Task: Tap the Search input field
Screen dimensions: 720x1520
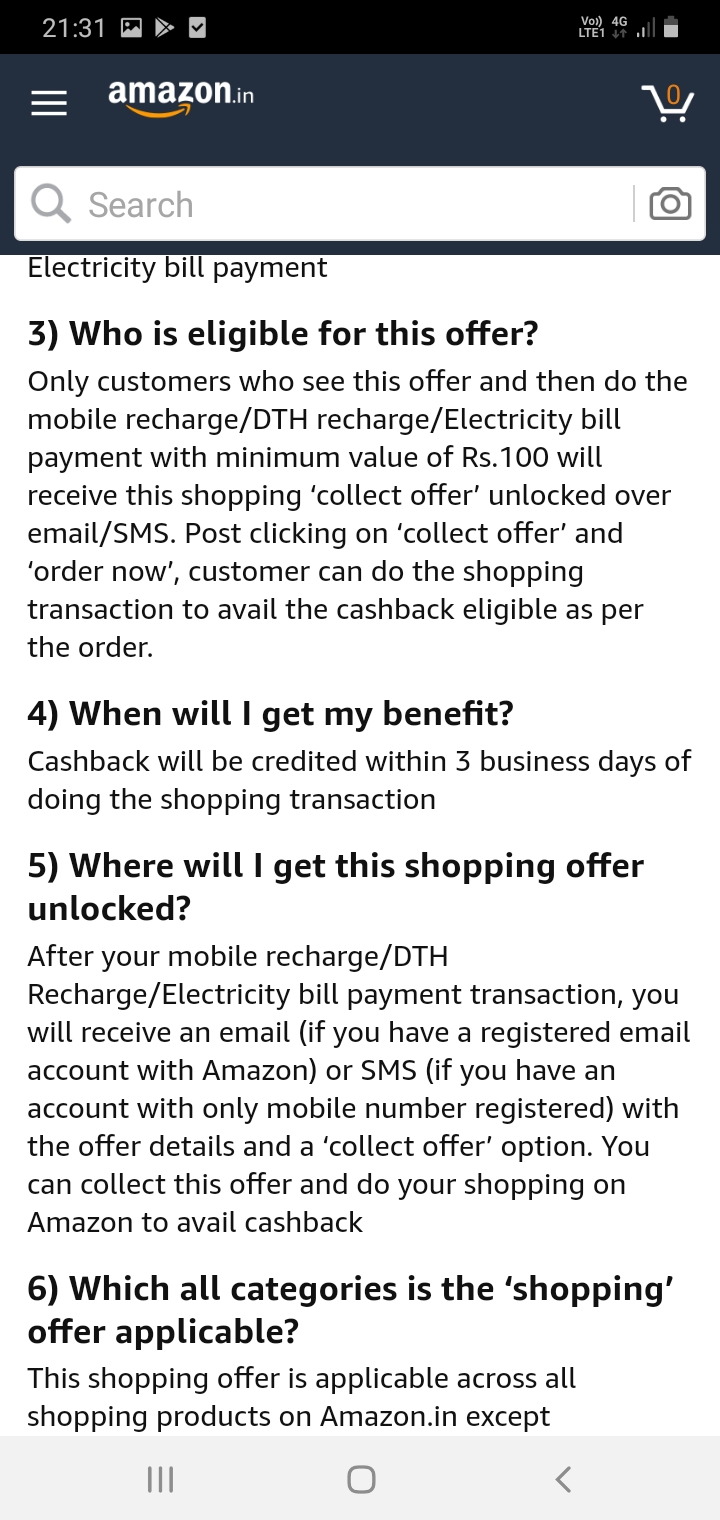Action: (x=330, y=205)
